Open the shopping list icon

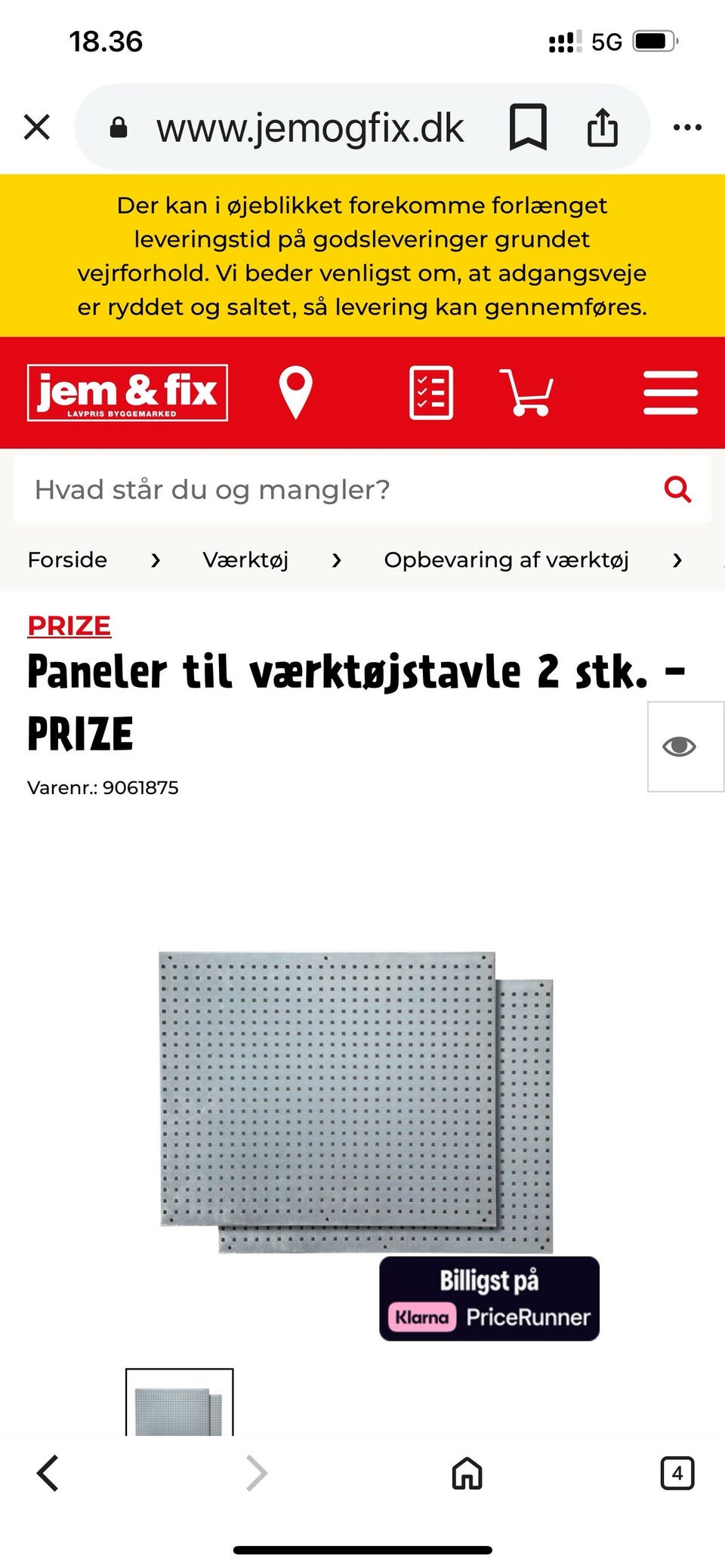(431, 392)
